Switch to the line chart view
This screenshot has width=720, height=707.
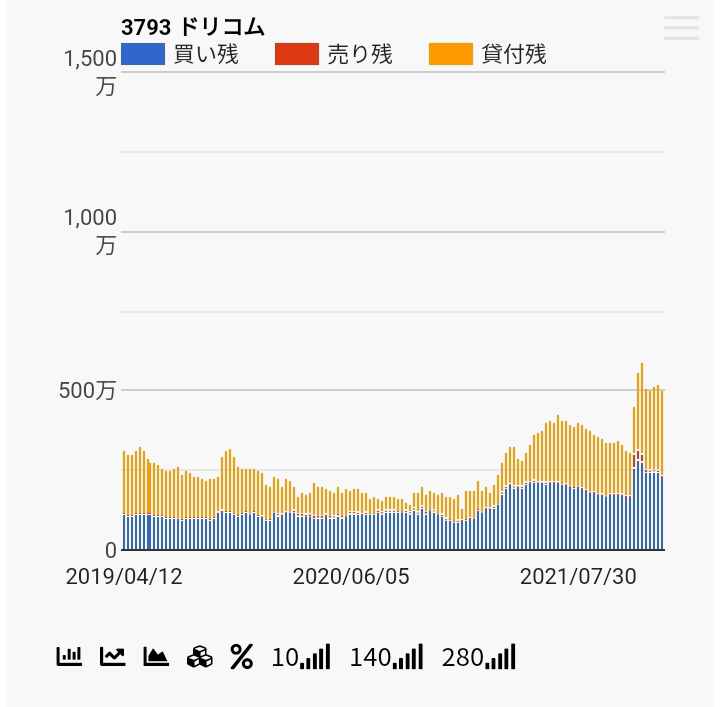coord(112,656)
